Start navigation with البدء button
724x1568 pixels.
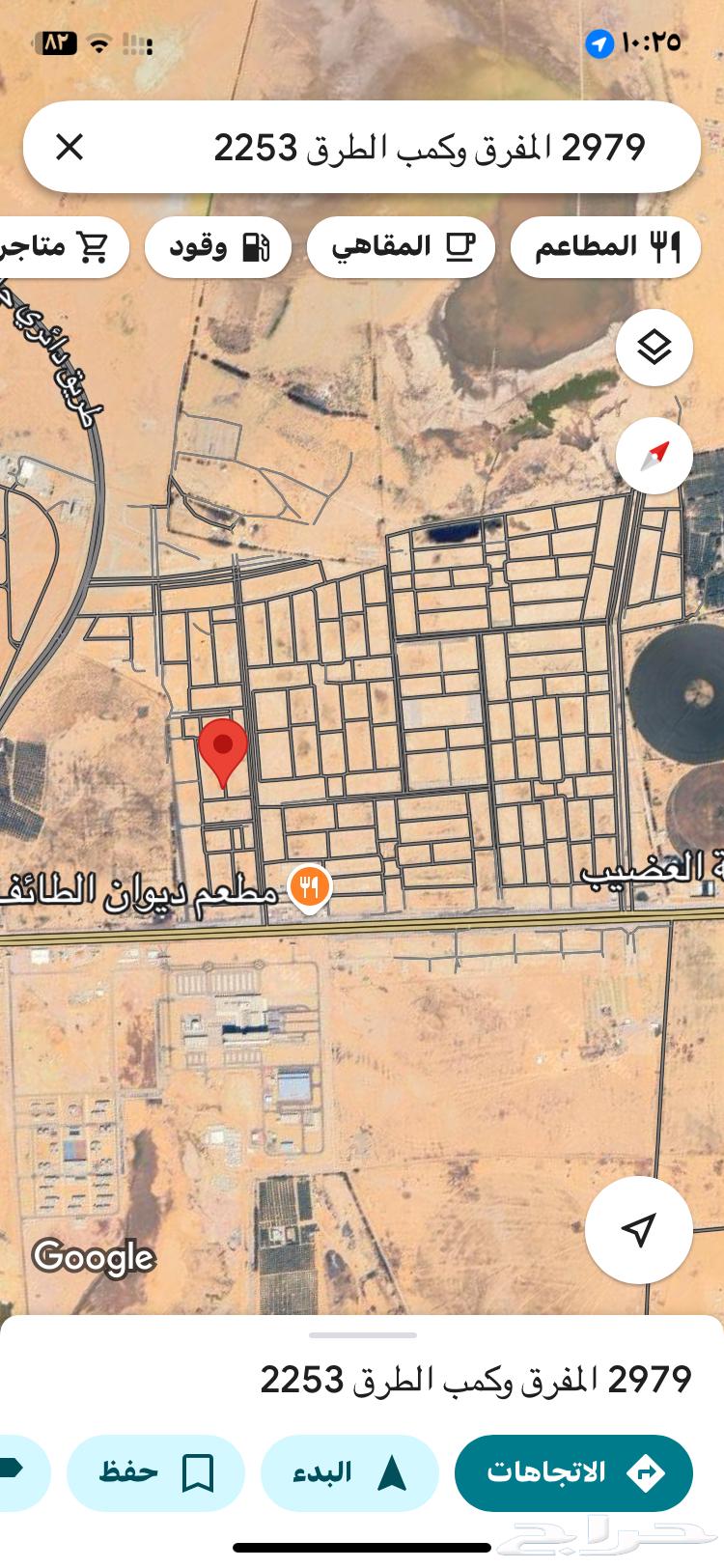pos(349,1472)
